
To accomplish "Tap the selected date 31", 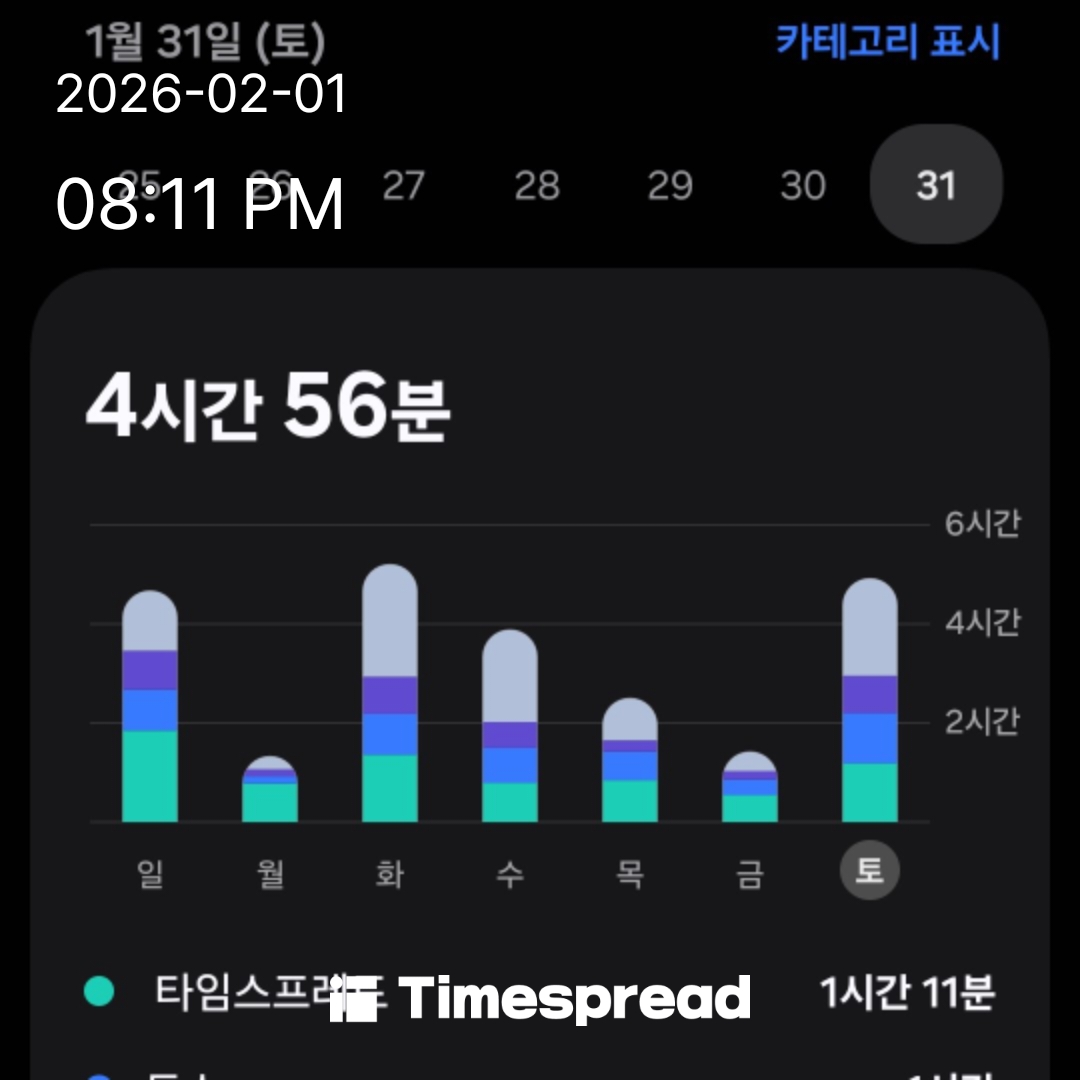I will tap(936, 186).
